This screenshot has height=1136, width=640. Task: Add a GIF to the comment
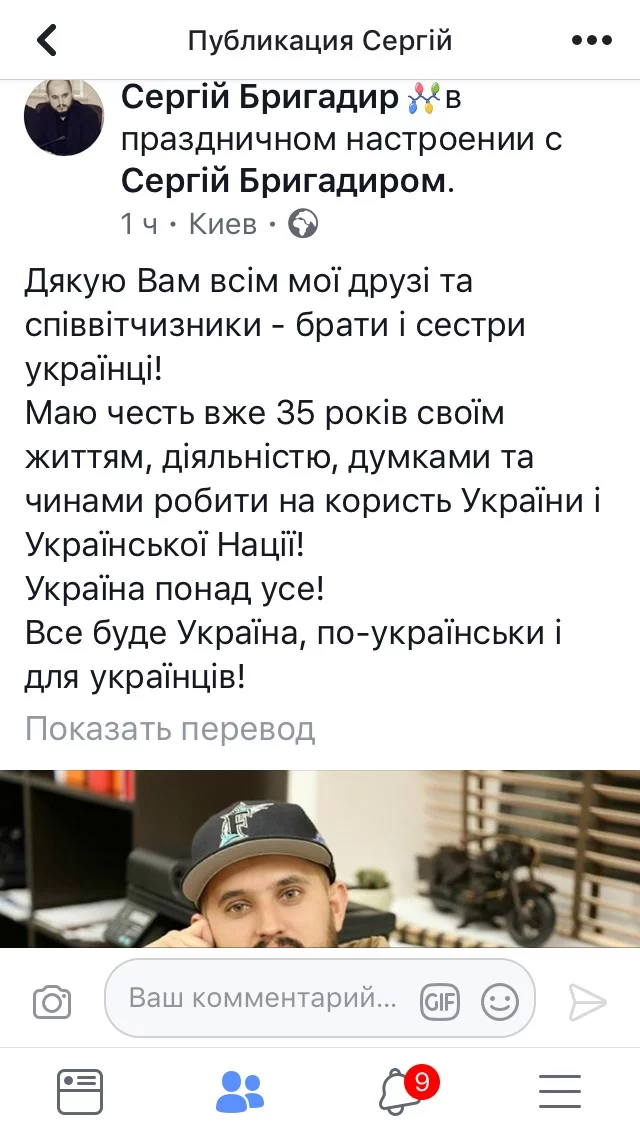[x=439, y=1000]
